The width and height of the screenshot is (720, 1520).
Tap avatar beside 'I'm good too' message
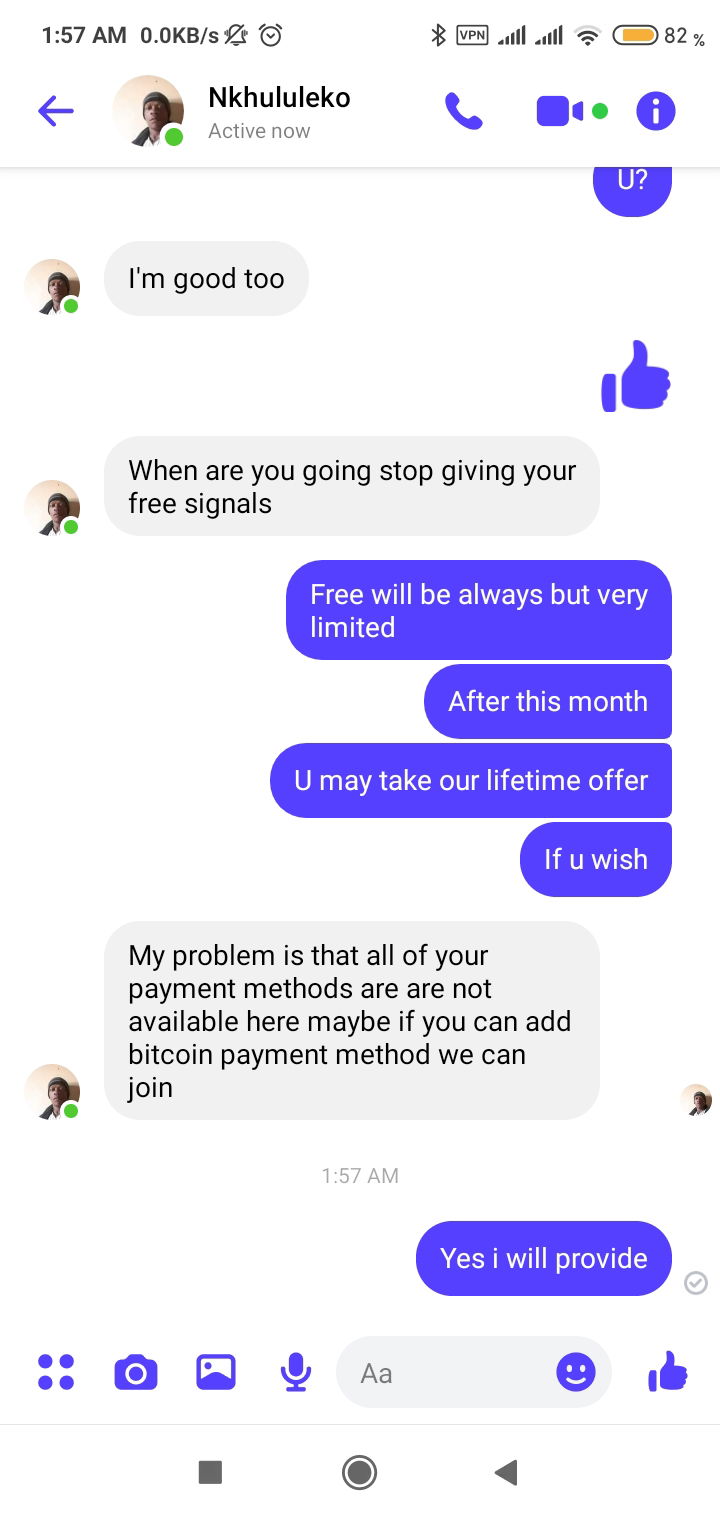click(x=52, y=287)
